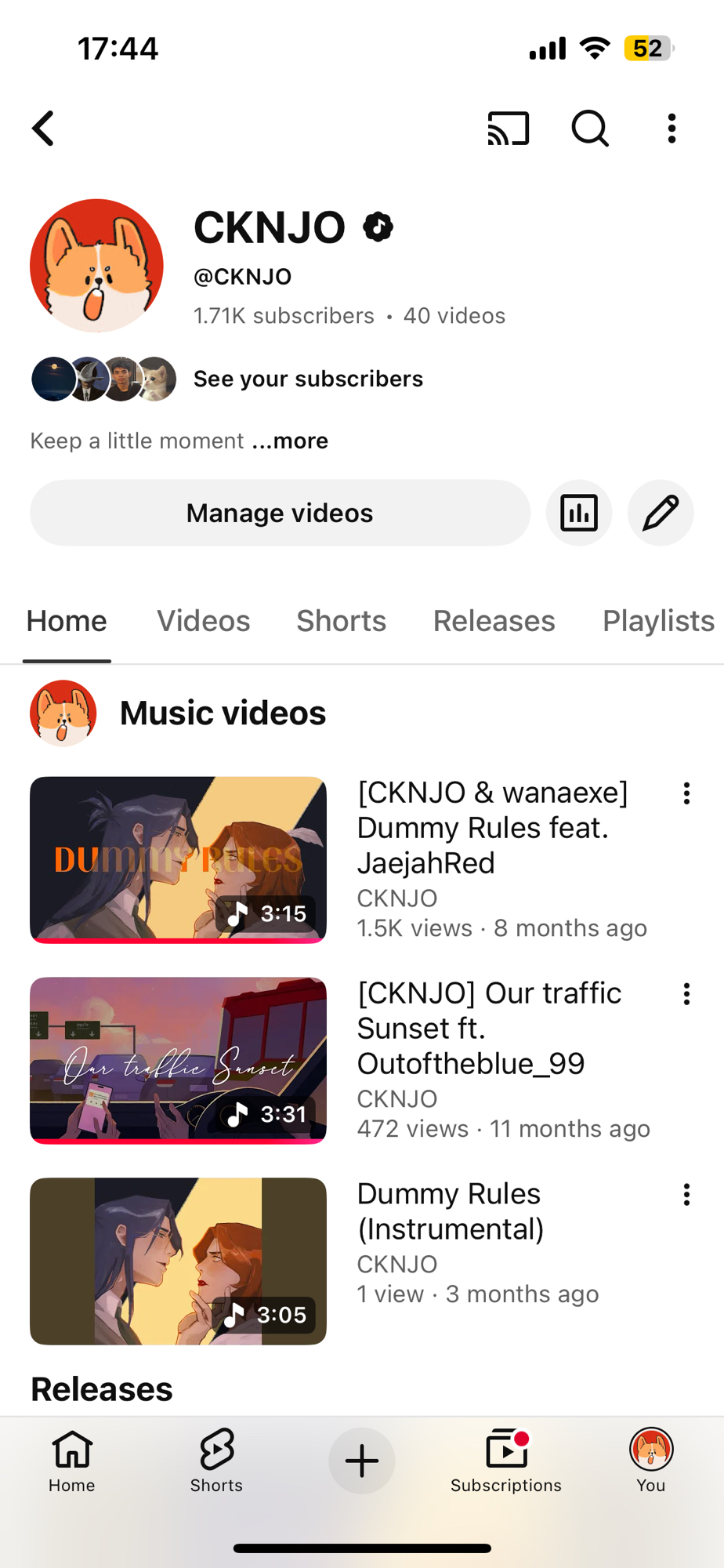Play Dummy Rules feat. JaejahRed video
This screenshot has width=724, height=1568.
click(178, 859)
